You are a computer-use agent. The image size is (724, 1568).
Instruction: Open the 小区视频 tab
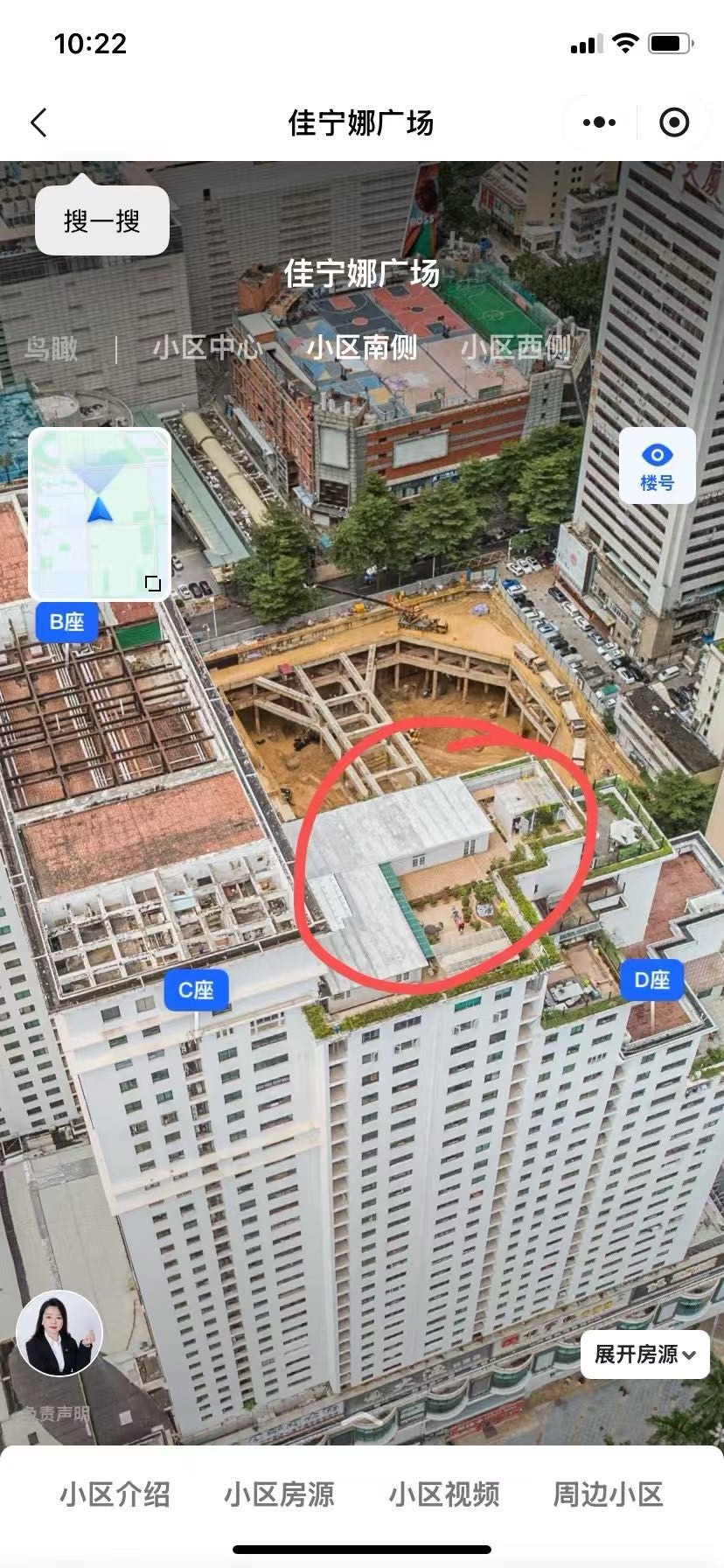443,1494
